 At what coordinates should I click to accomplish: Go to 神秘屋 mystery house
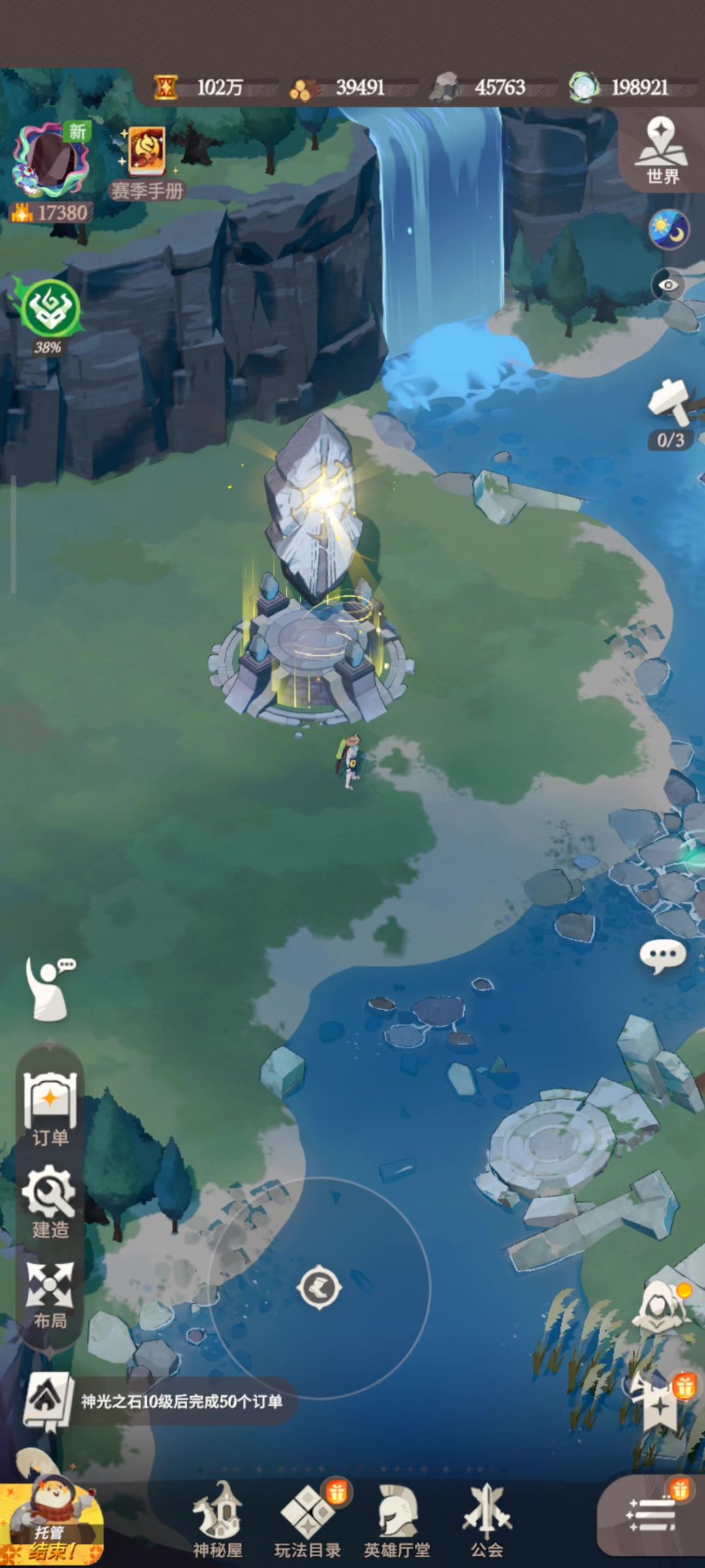coord(218,1520)
